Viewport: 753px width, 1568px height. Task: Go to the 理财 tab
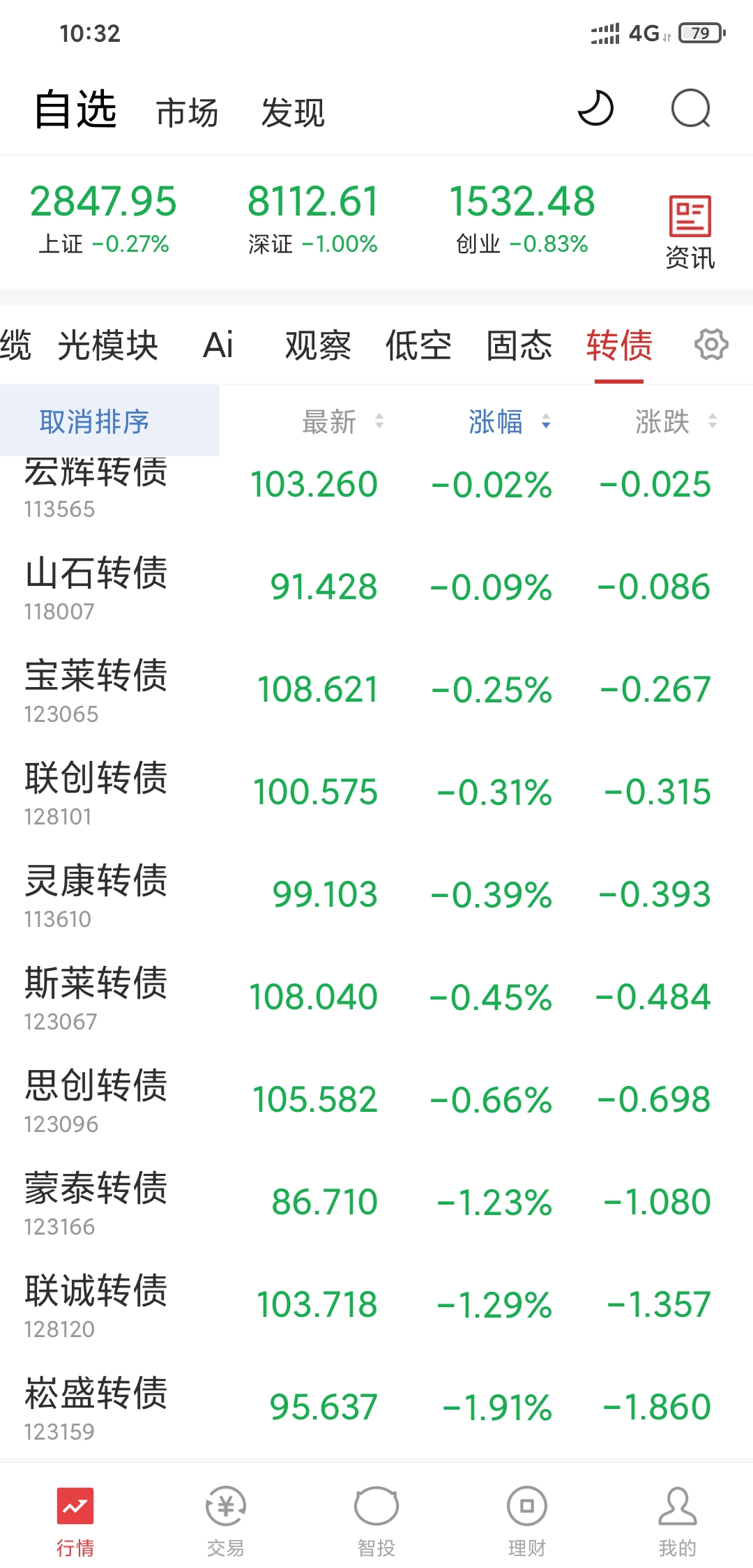(x=526, y=1521)
